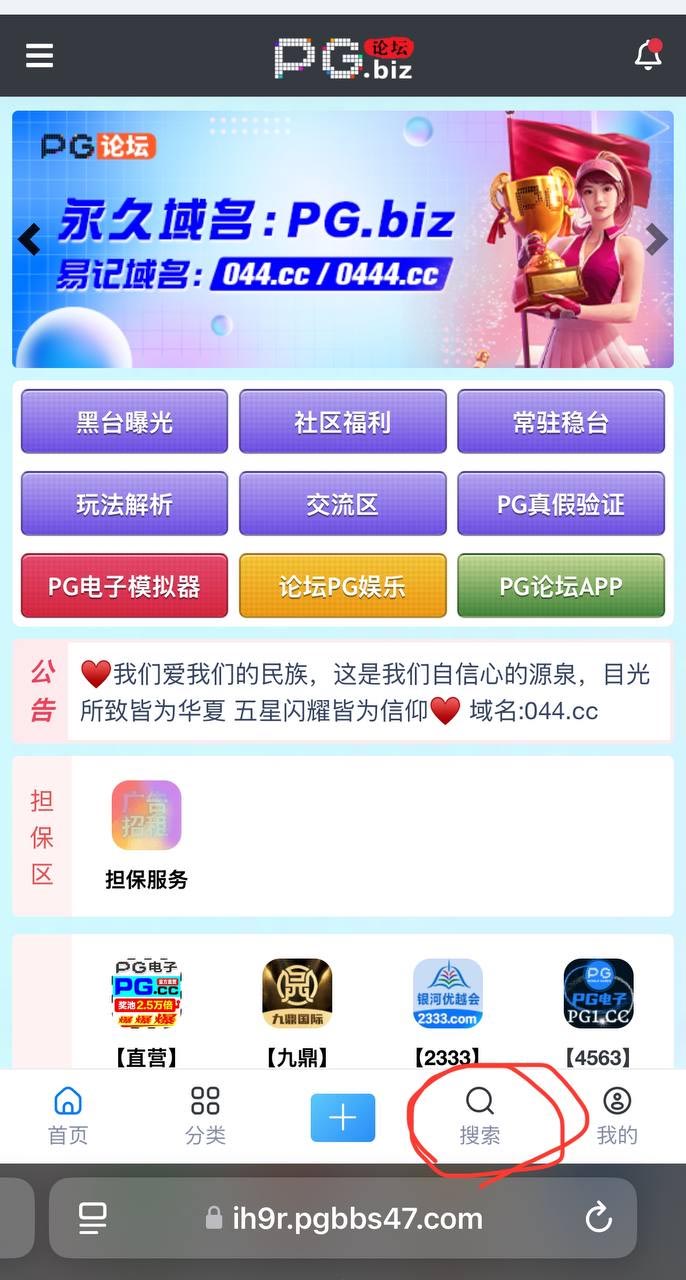Open the 常驻稳台 section
Viewport: 686px width, 1280px height.
click(x=560, y=422)
